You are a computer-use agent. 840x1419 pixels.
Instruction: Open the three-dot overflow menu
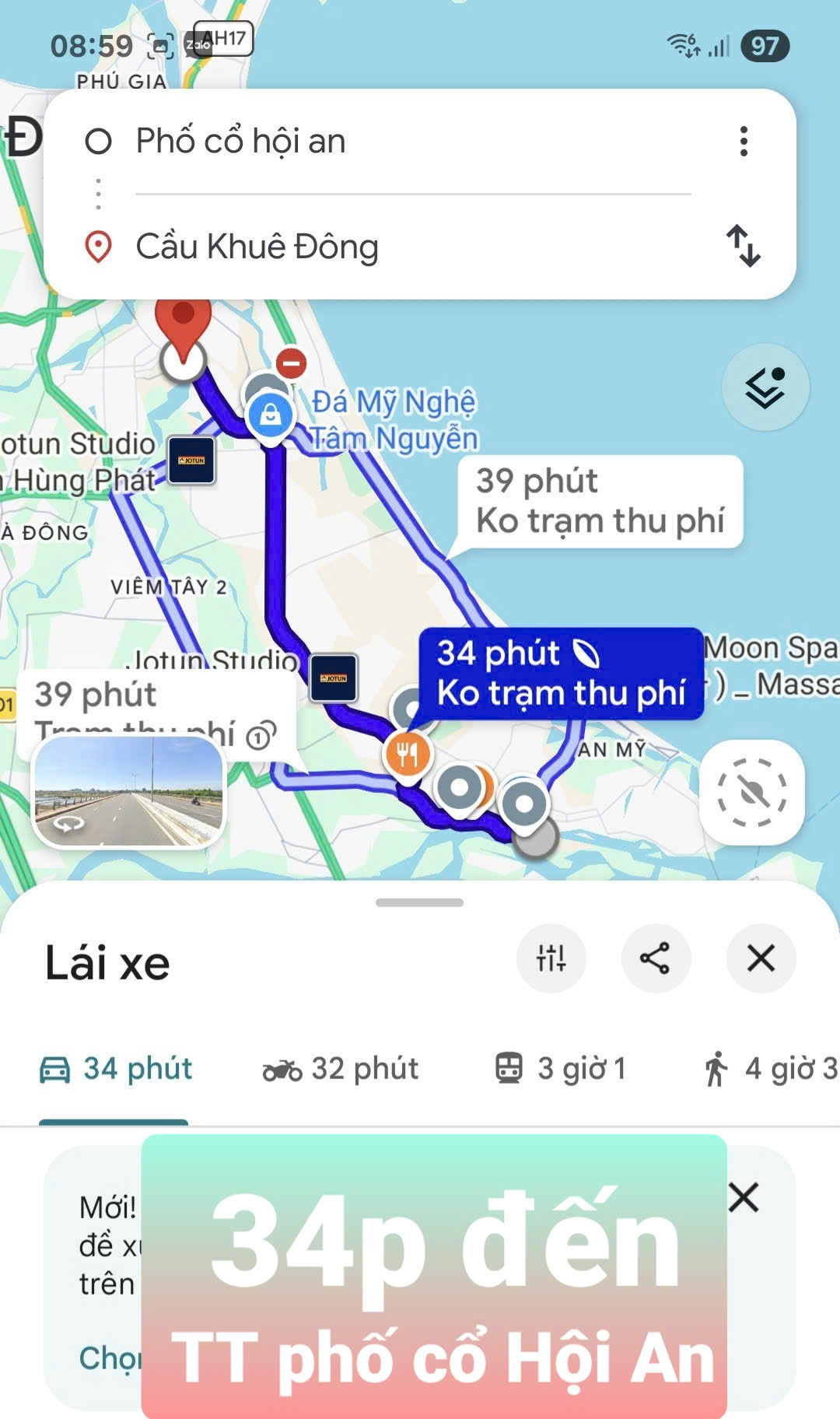point(744,142)
